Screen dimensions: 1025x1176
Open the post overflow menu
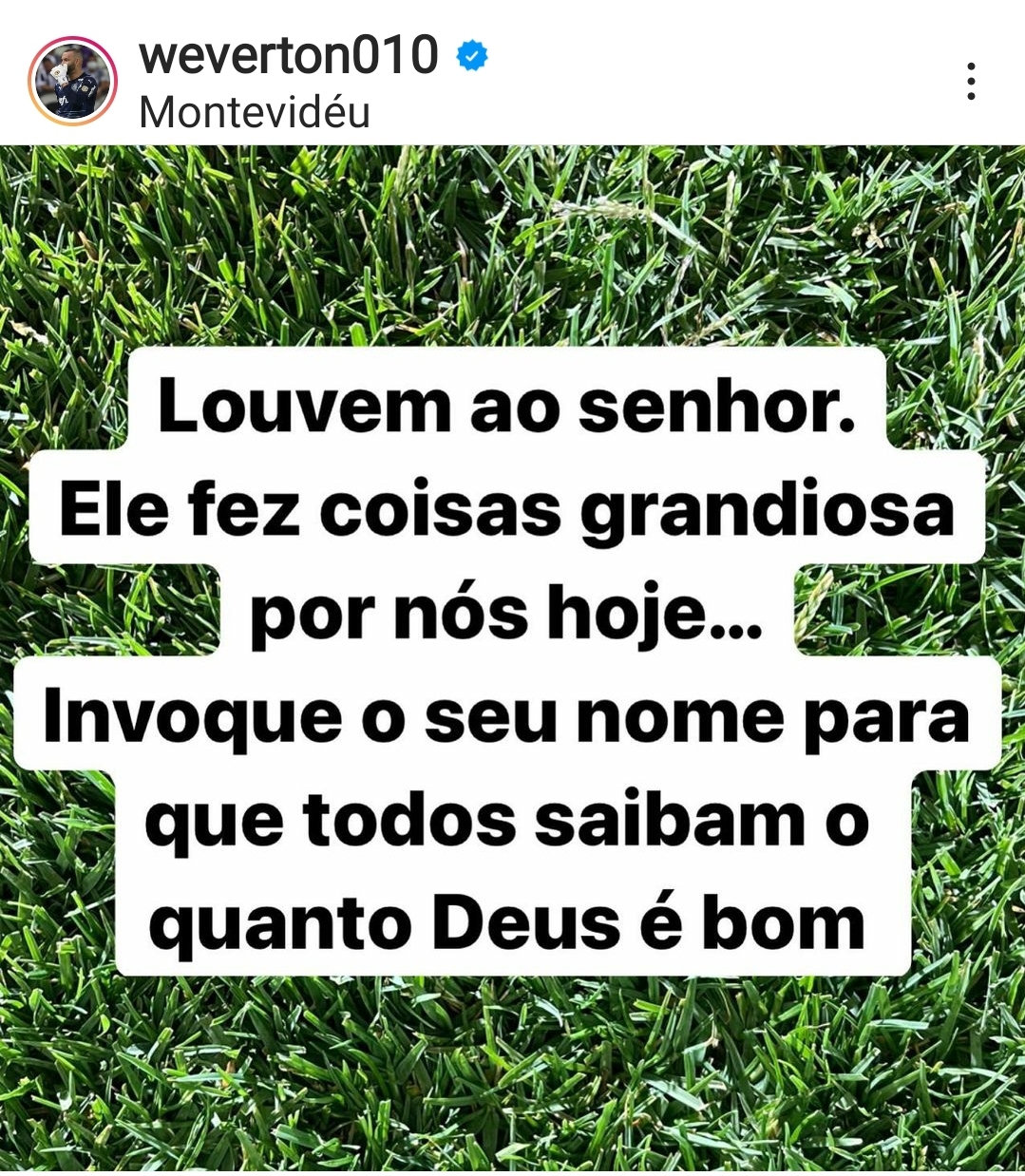(970, 82)
